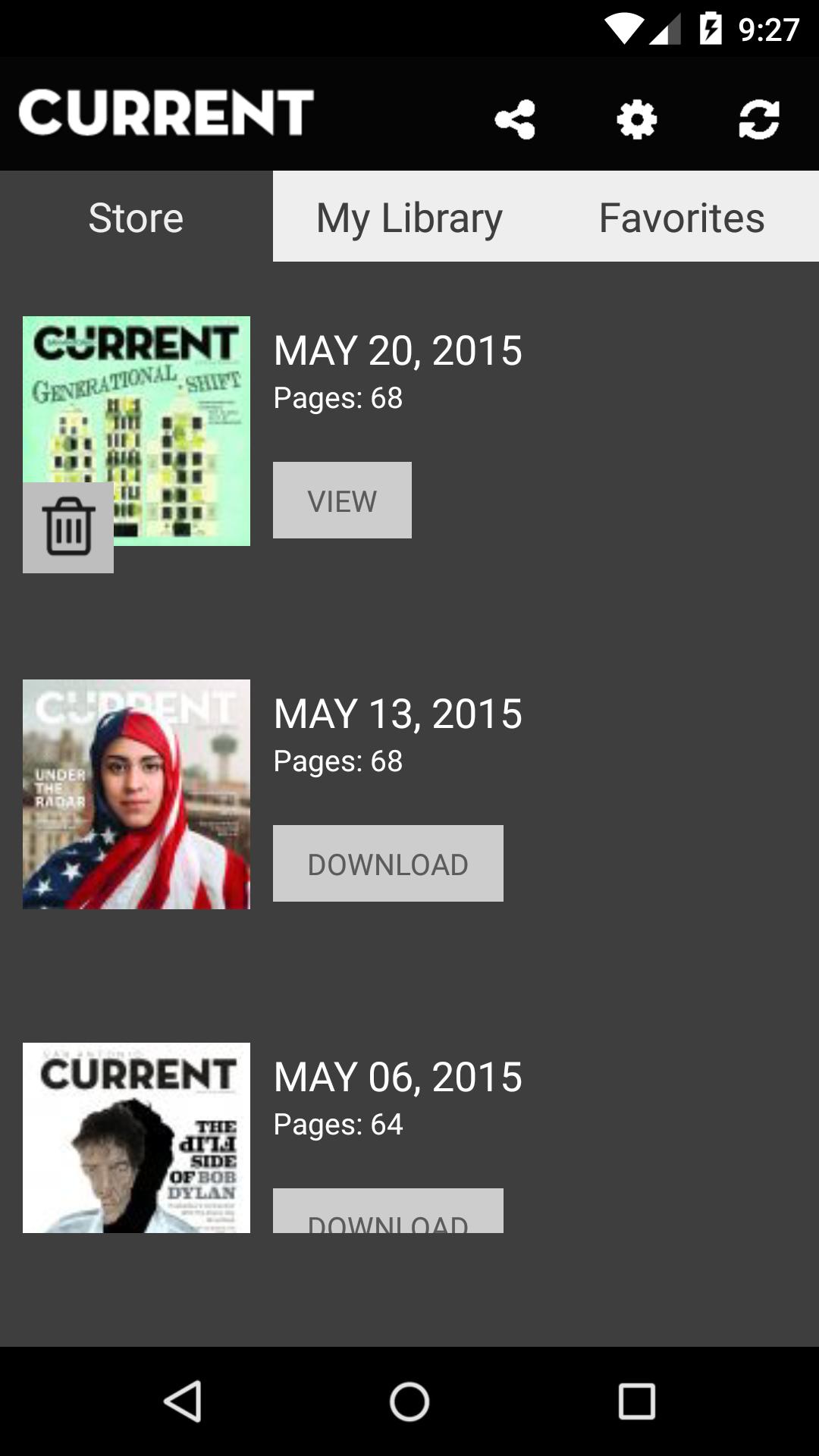This screenshot has width=819, height=1456.
Task: View the May 20, 2015 issue
Action: tap(342, 500)
